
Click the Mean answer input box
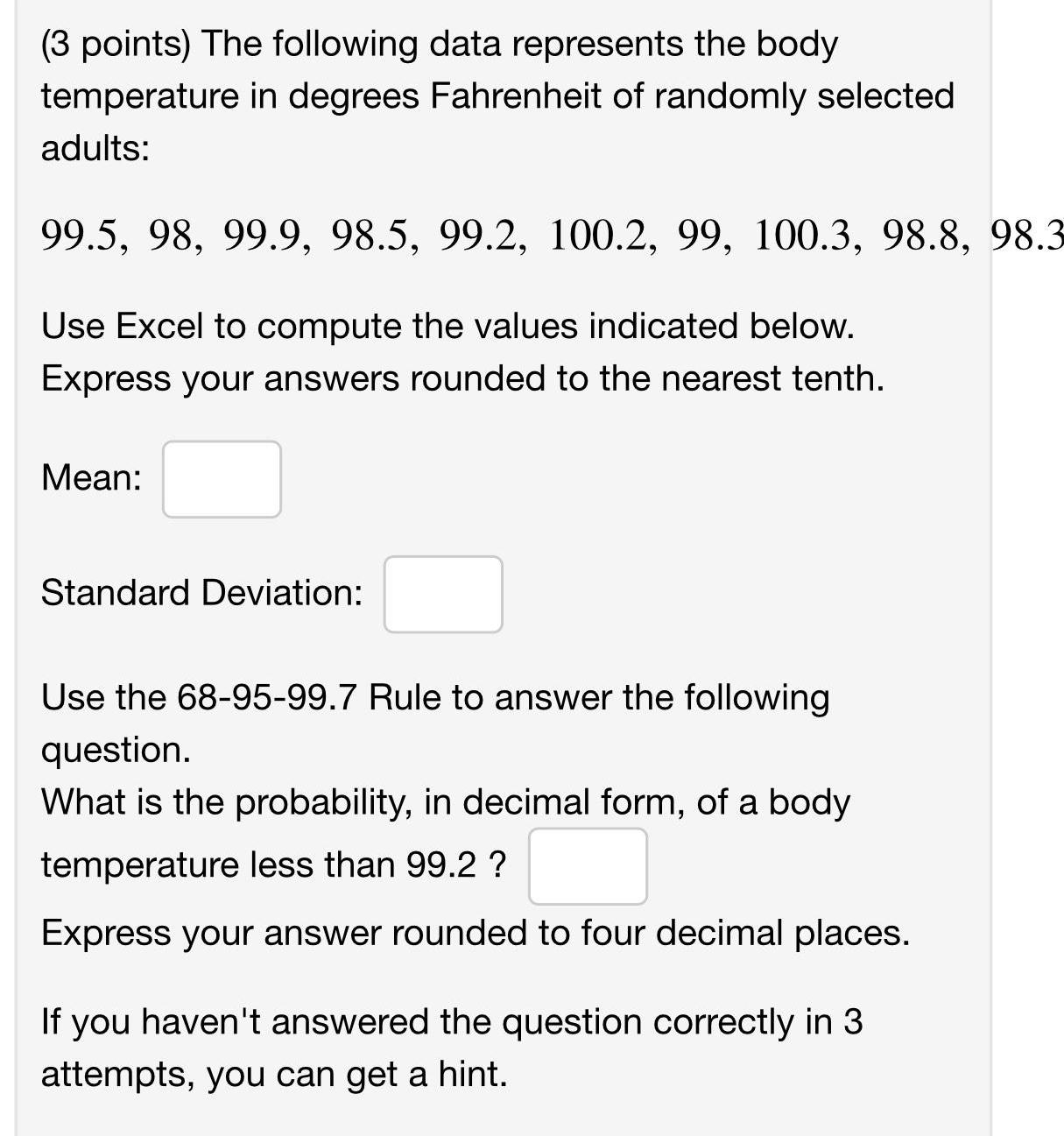[x=222, y=479]
